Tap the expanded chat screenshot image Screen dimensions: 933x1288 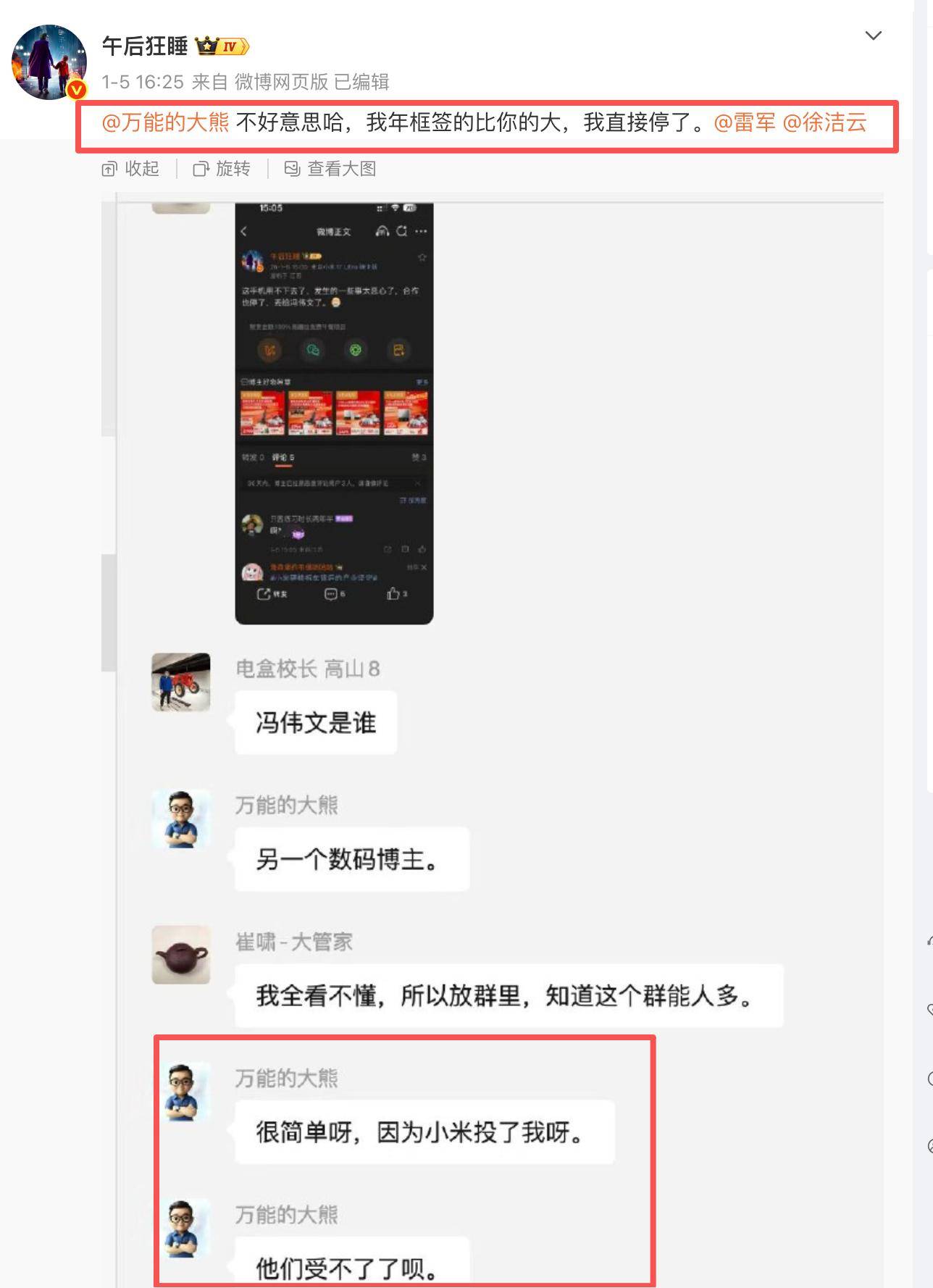coord(493,724)
